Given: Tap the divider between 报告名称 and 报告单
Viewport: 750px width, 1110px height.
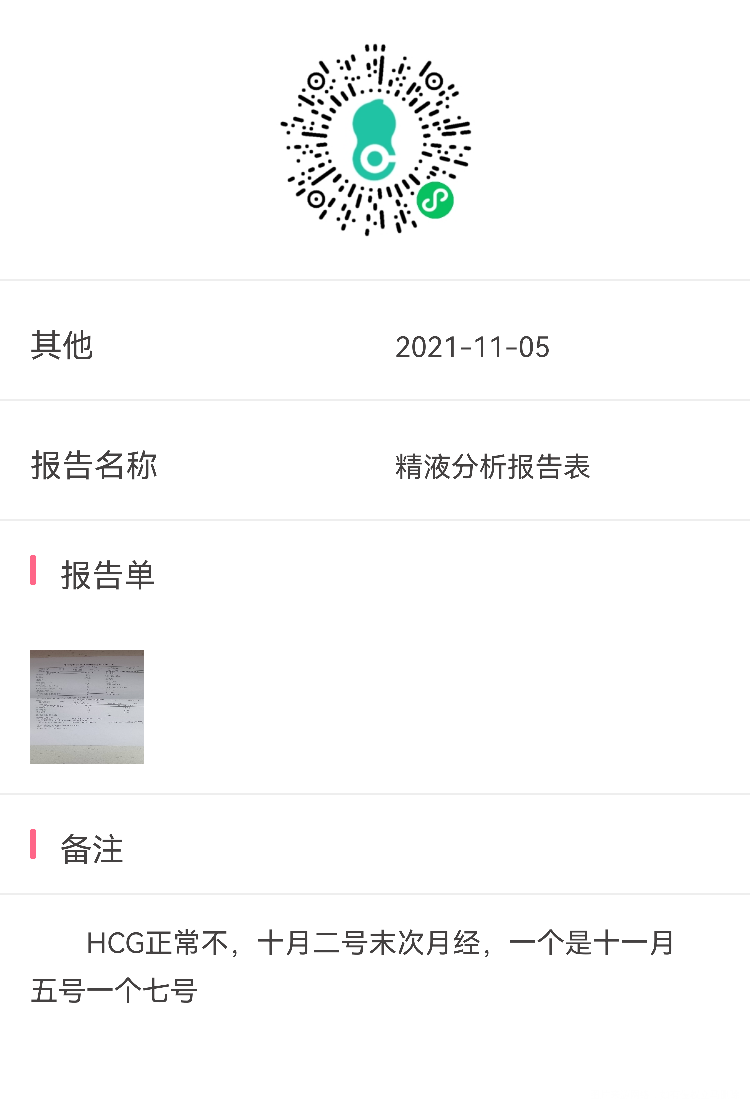Looking at the screenshot, I should (375, 518).
